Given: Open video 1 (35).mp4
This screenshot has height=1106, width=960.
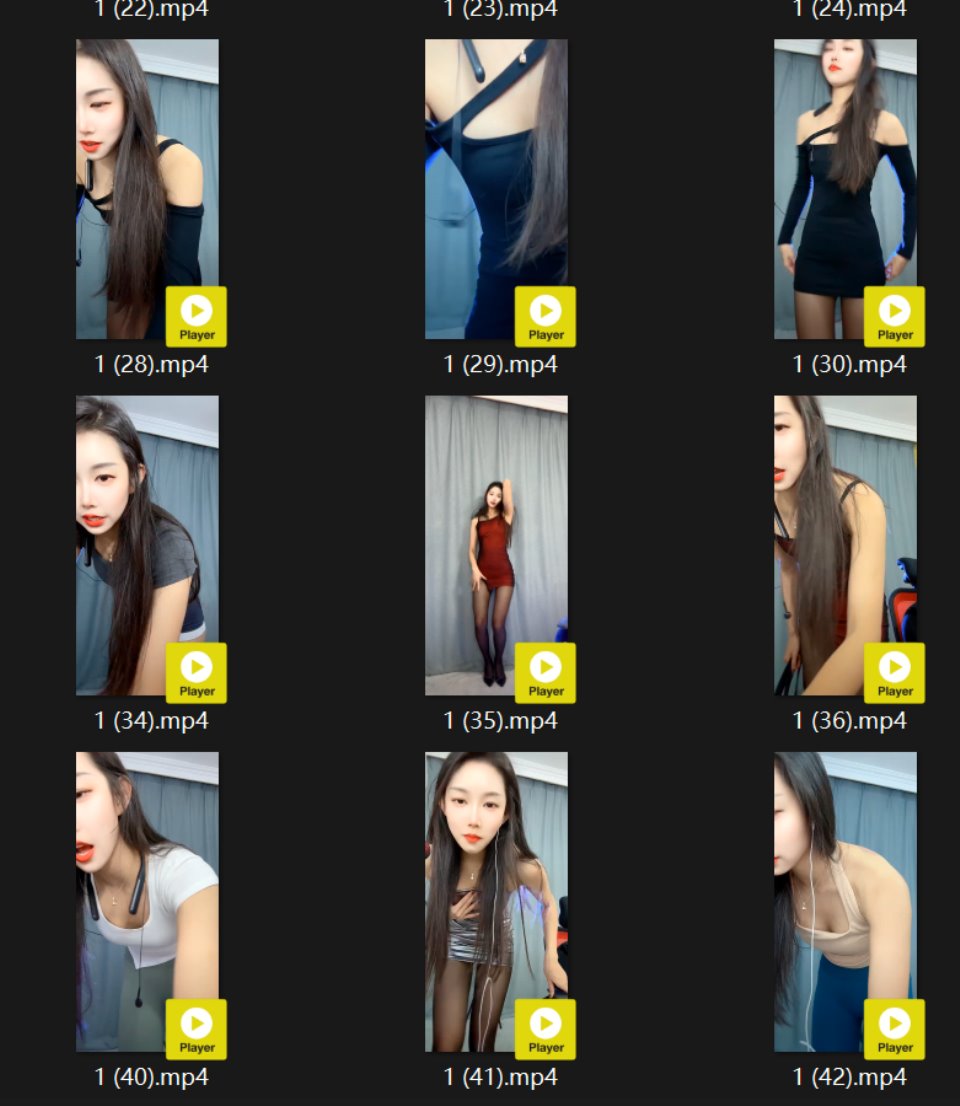Looking at the screenshot, I should click(x=496, y=546).
